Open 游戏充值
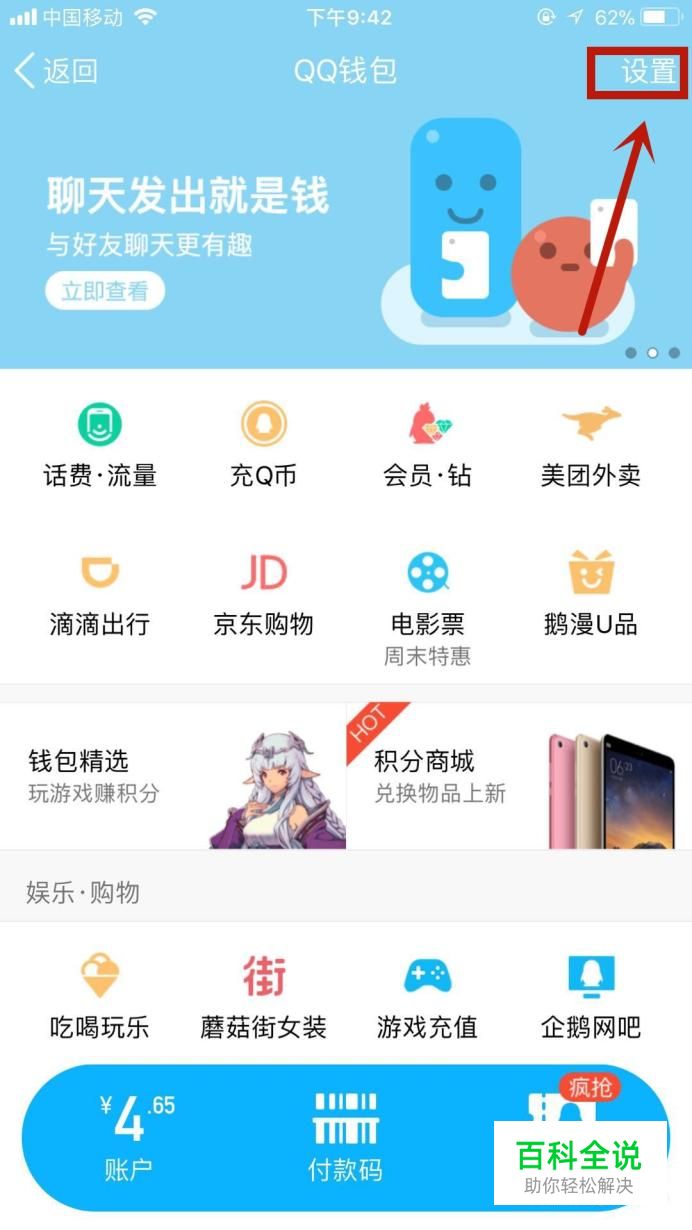The image size is (692, 1230). 427,997
